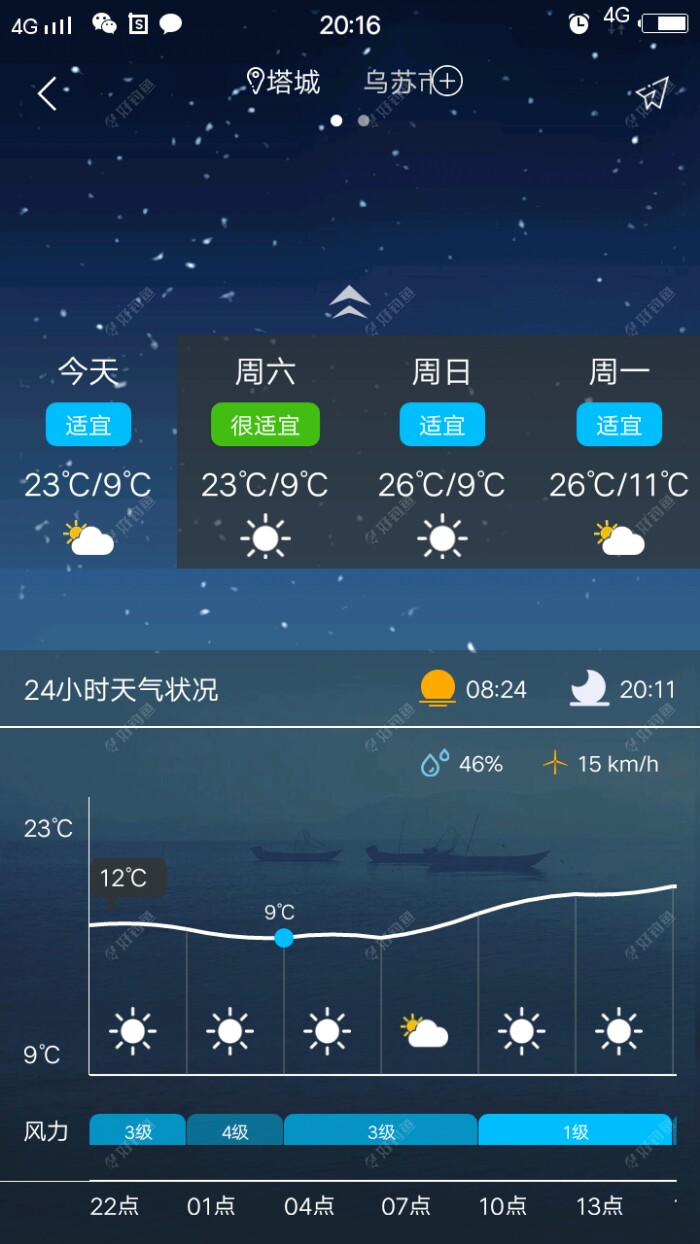Select the 塔城 city tab
Image resolution: width=700 pixels, height=1244 pixels.
point(284,82)
